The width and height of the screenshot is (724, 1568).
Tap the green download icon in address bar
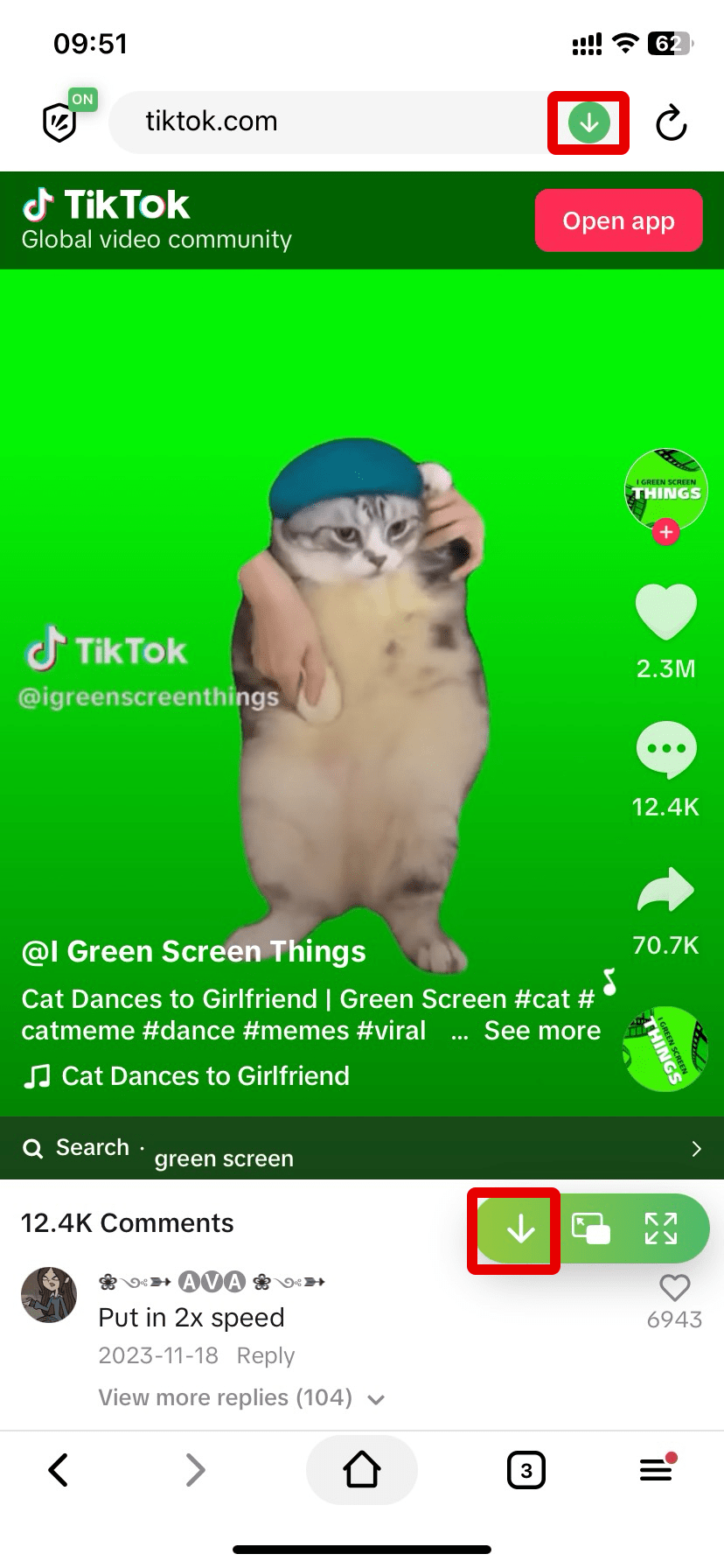pyautogui.click(x=588, y=122)
